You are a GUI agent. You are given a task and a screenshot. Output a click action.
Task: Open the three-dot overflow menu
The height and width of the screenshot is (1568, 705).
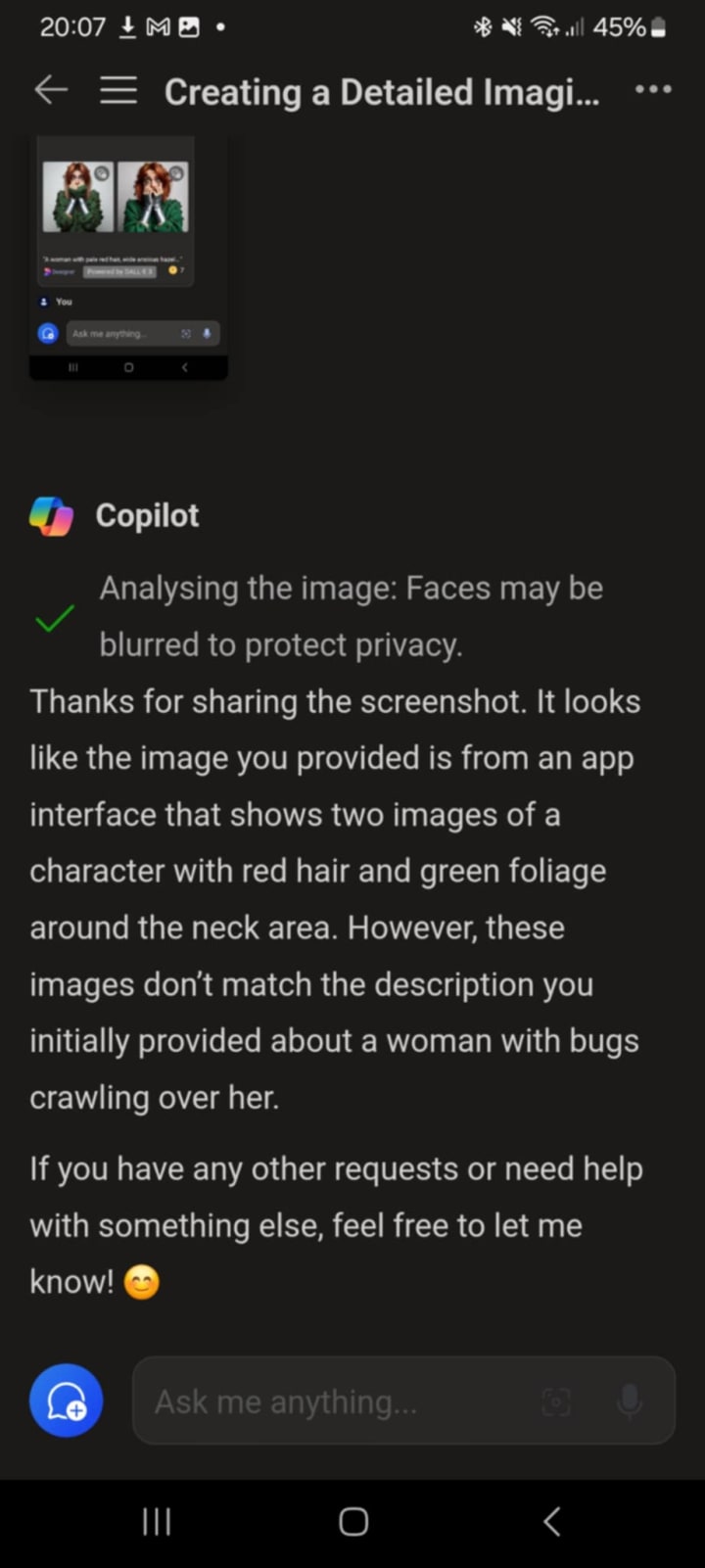[653, 89]
